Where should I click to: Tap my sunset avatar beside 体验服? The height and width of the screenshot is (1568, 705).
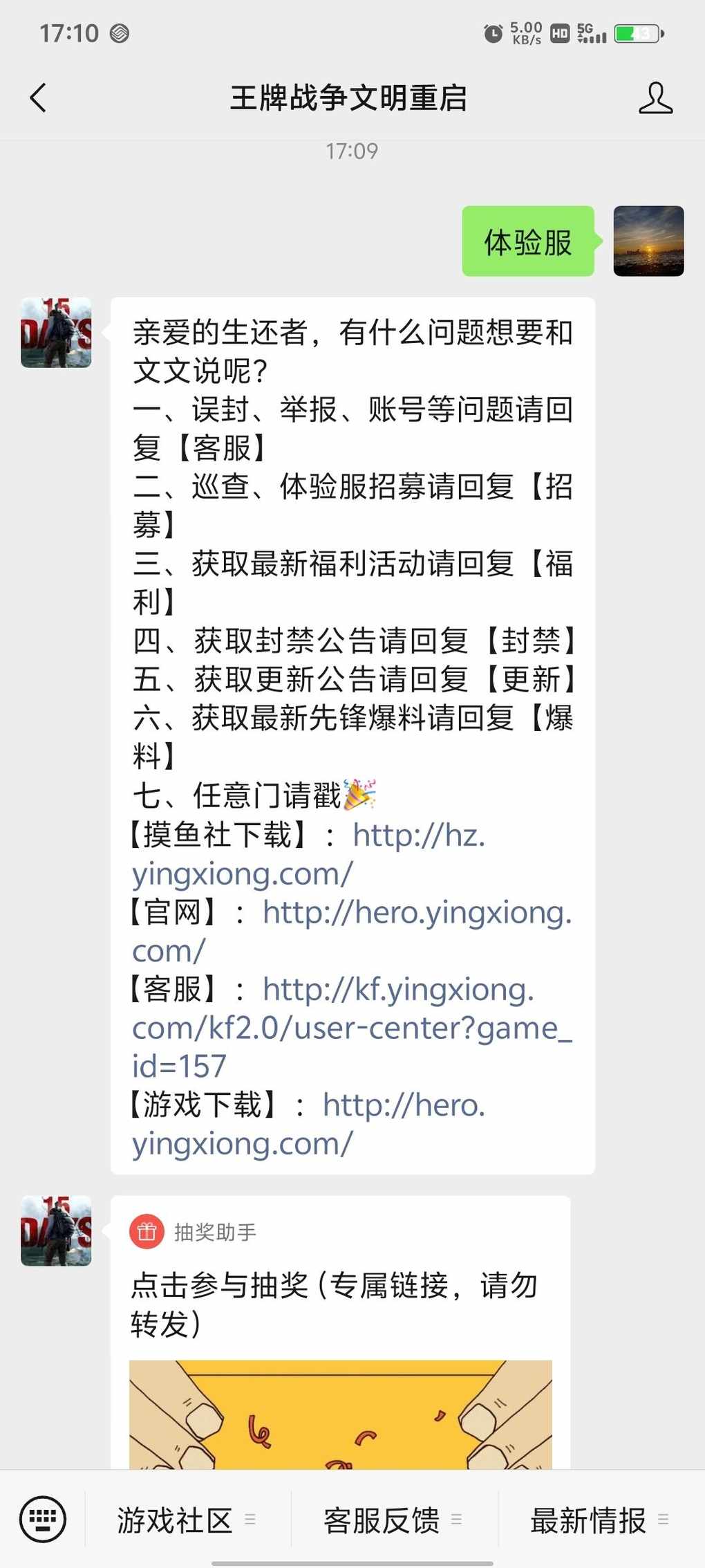point(648,241)
